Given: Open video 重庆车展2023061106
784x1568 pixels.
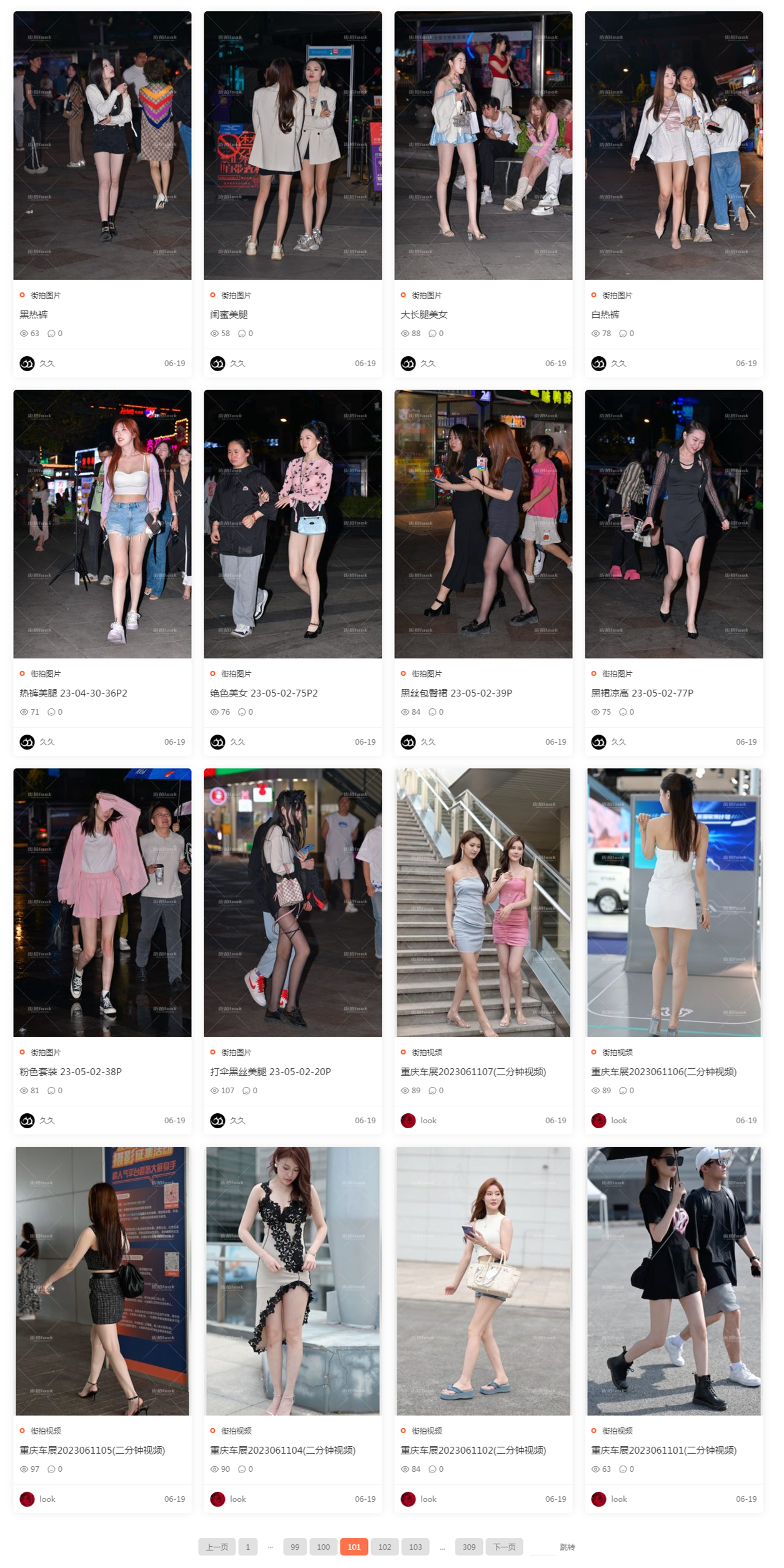Looking at the screenshot, I should pyautogui.click(x=663, y=1072).
